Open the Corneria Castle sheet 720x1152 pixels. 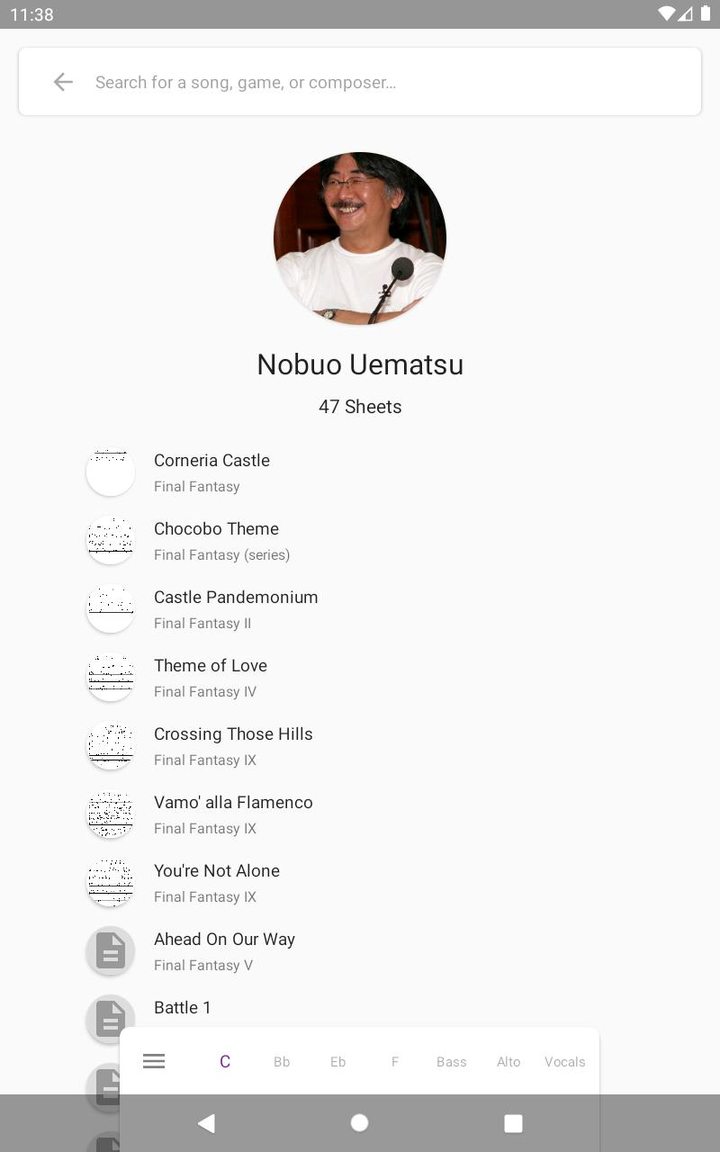pyautogui.click(x=212, y=472)
